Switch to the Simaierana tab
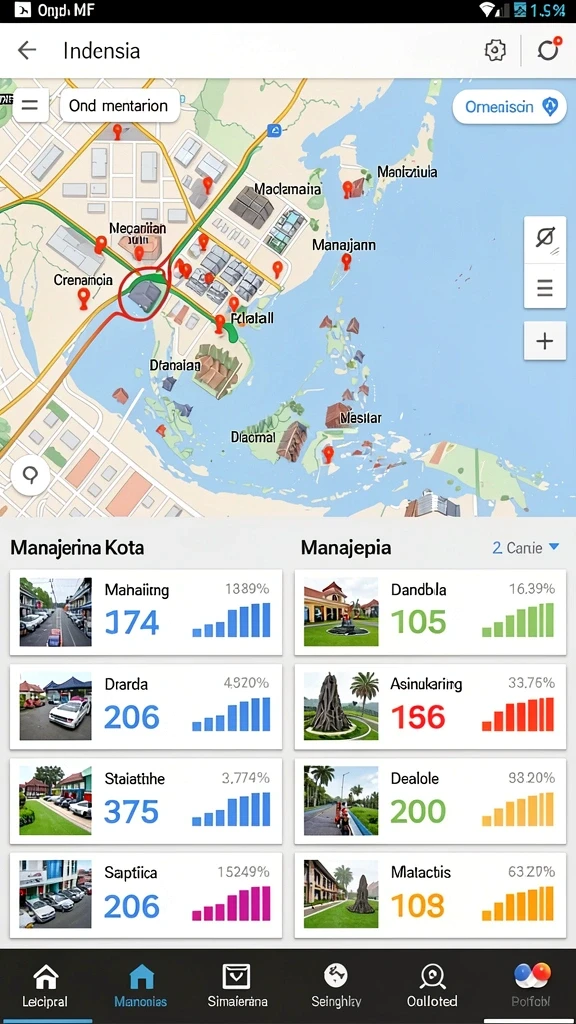 (x=237, y=986)
